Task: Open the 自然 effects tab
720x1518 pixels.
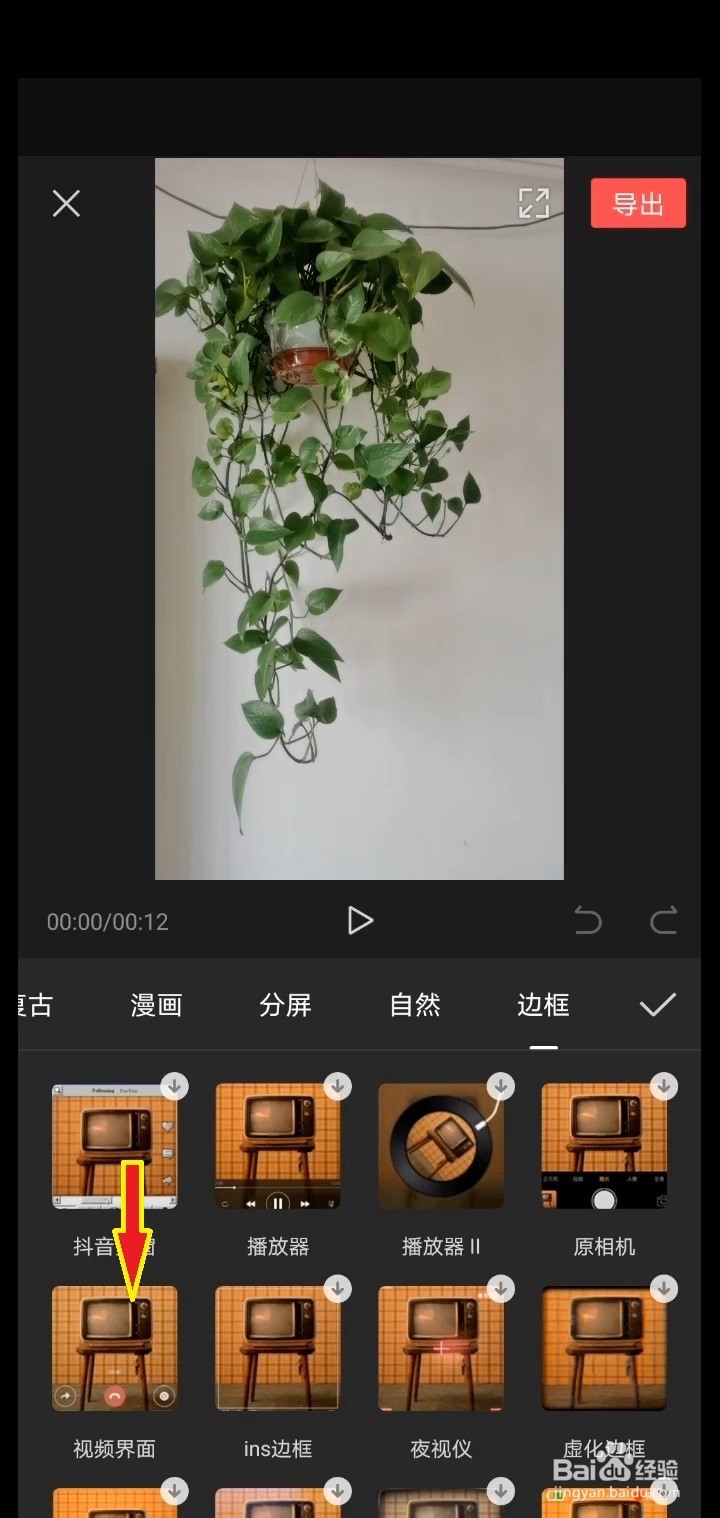Action: (415, 1006)
